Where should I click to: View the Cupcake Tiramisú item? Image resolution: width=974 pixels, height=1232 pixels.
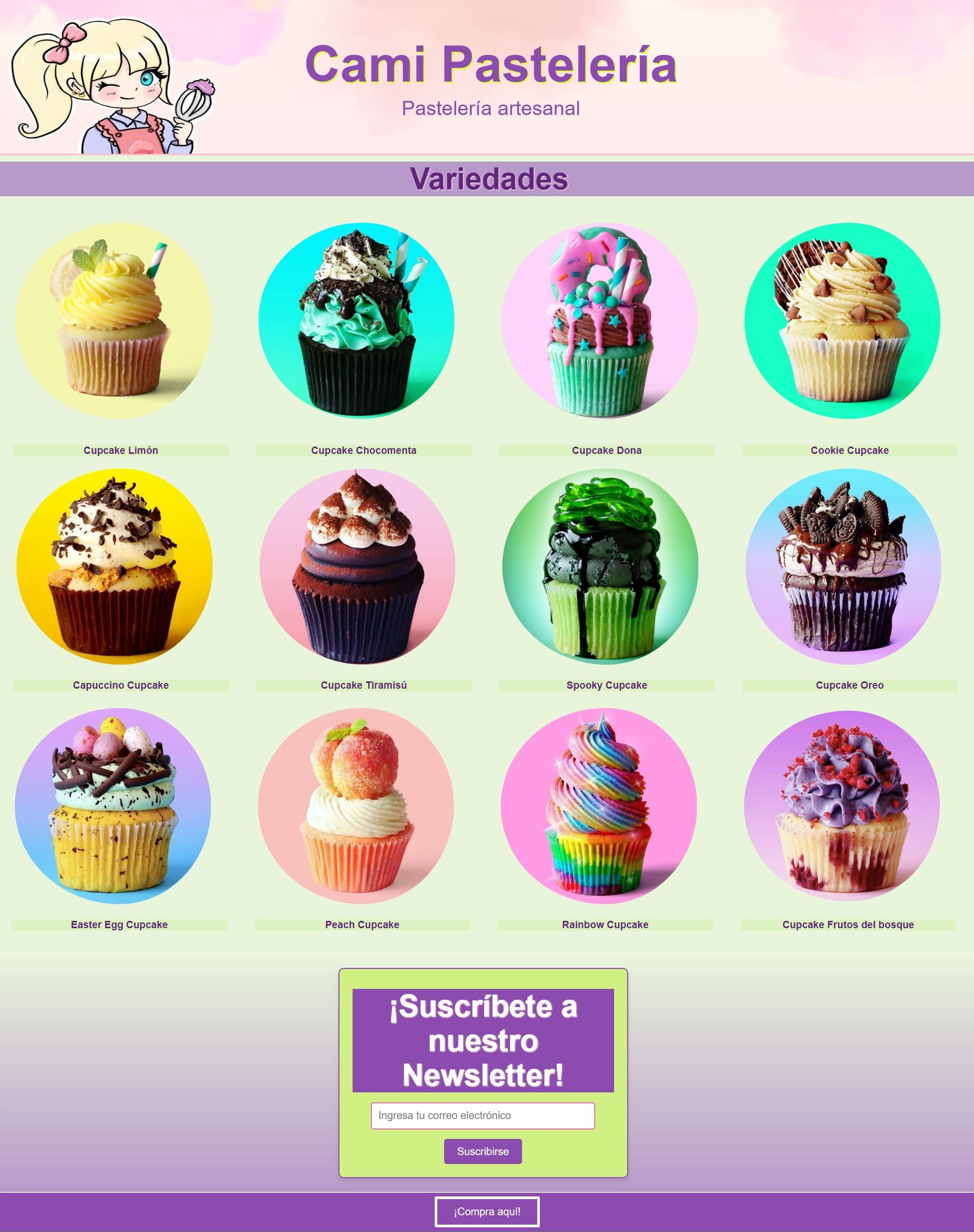[x=357, y=566]
